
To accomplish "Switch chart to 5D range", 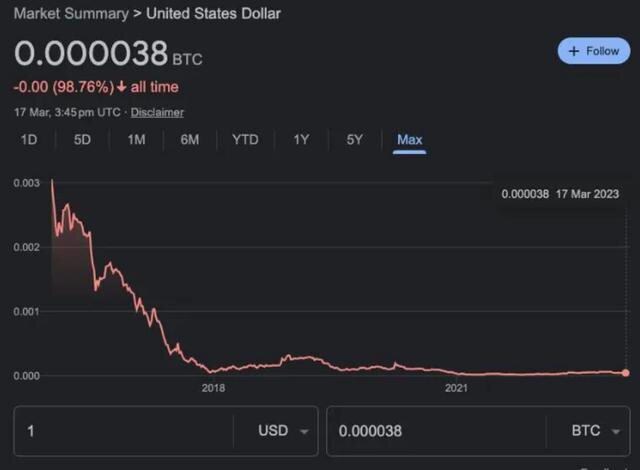I will point(82,140).
